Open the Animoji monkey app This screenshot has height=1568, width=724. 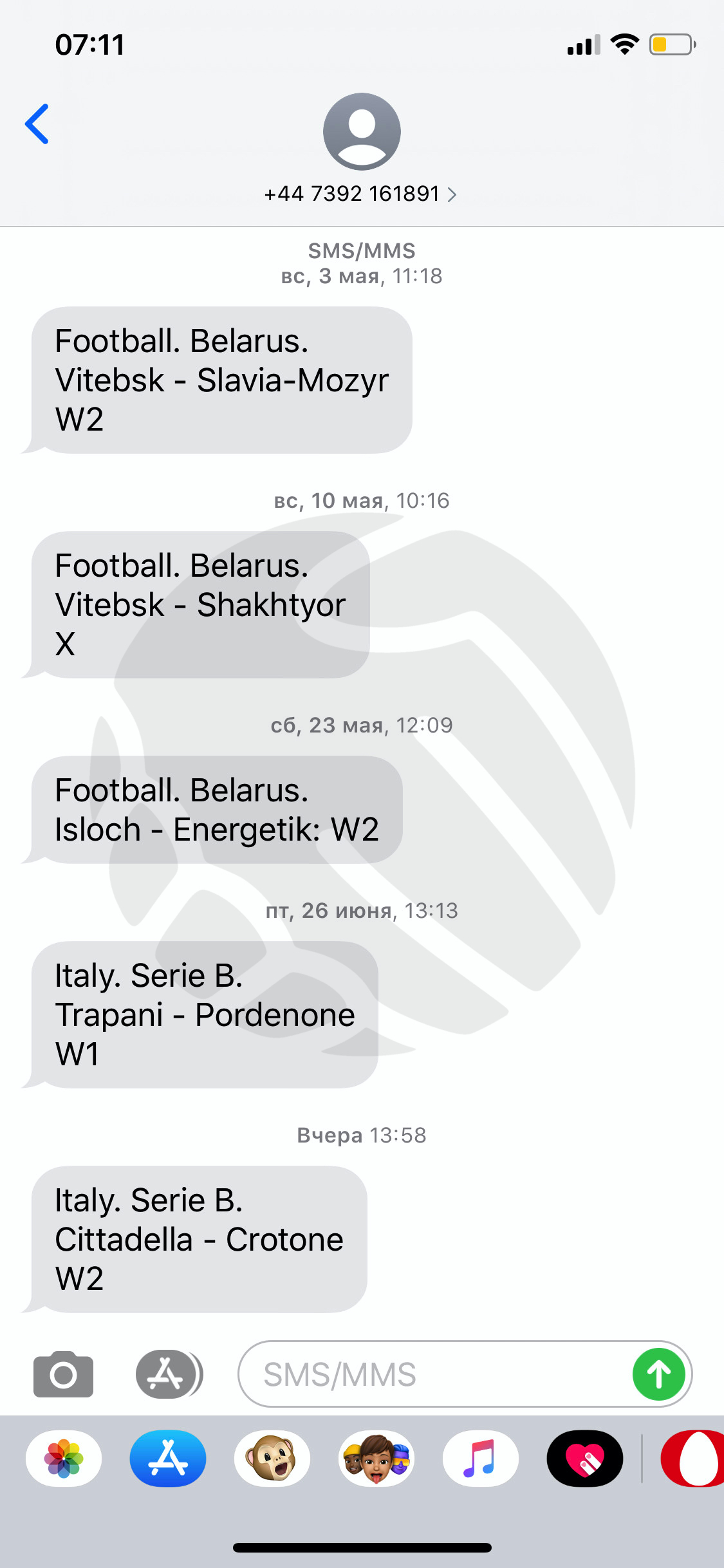click(x=272, y=1459)
